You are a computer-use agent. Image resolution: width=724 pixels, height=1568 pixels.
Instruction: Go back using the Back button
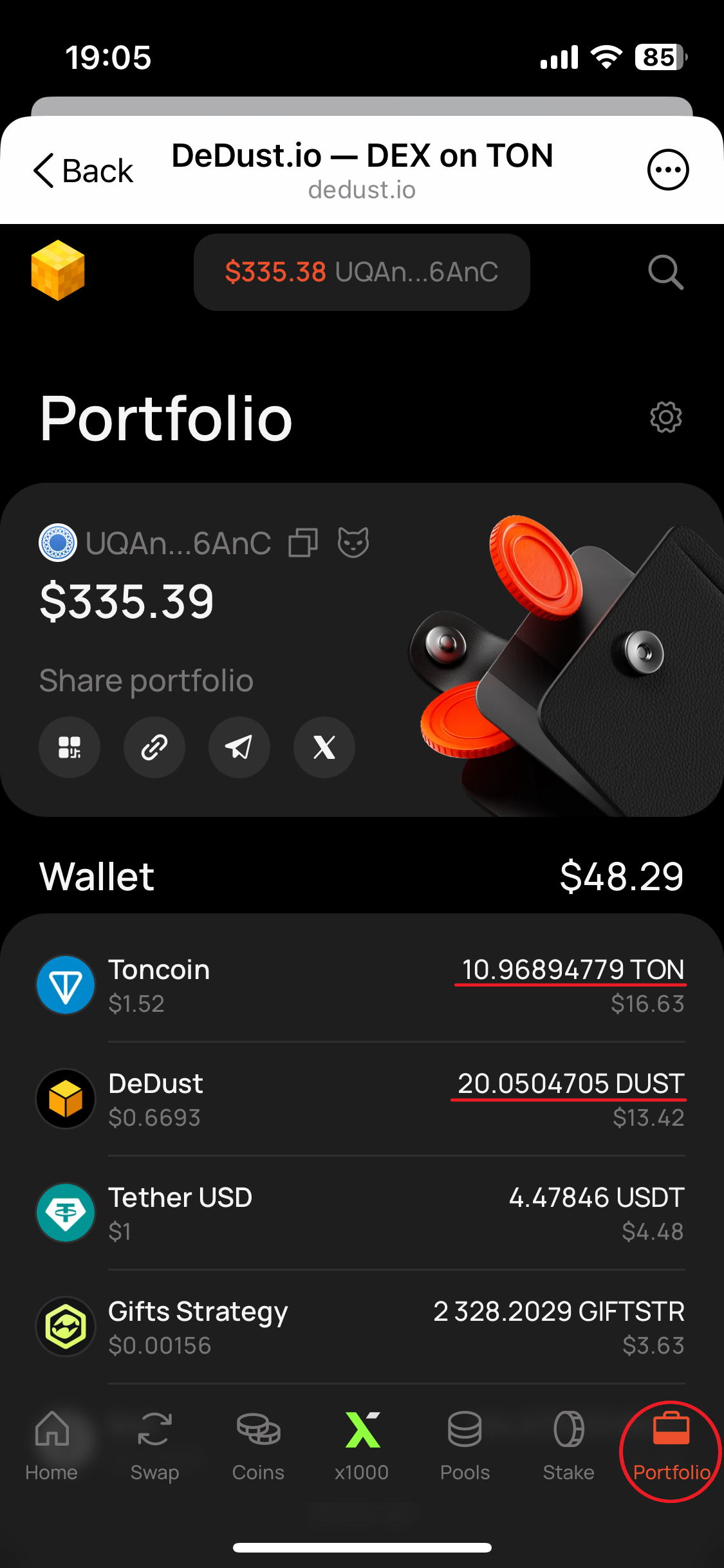coord(84,171)
